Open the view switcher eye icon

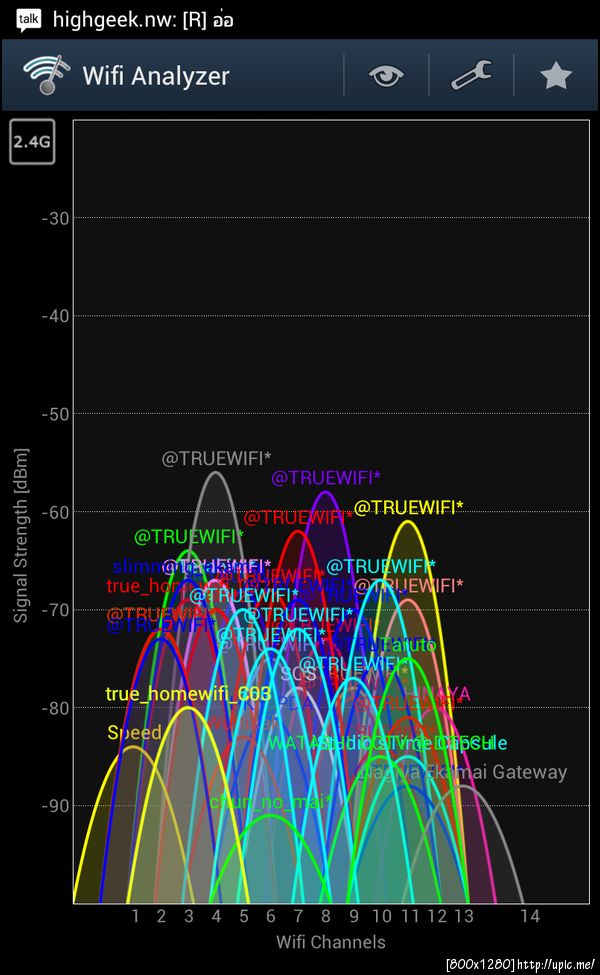(x=386, y=76)
